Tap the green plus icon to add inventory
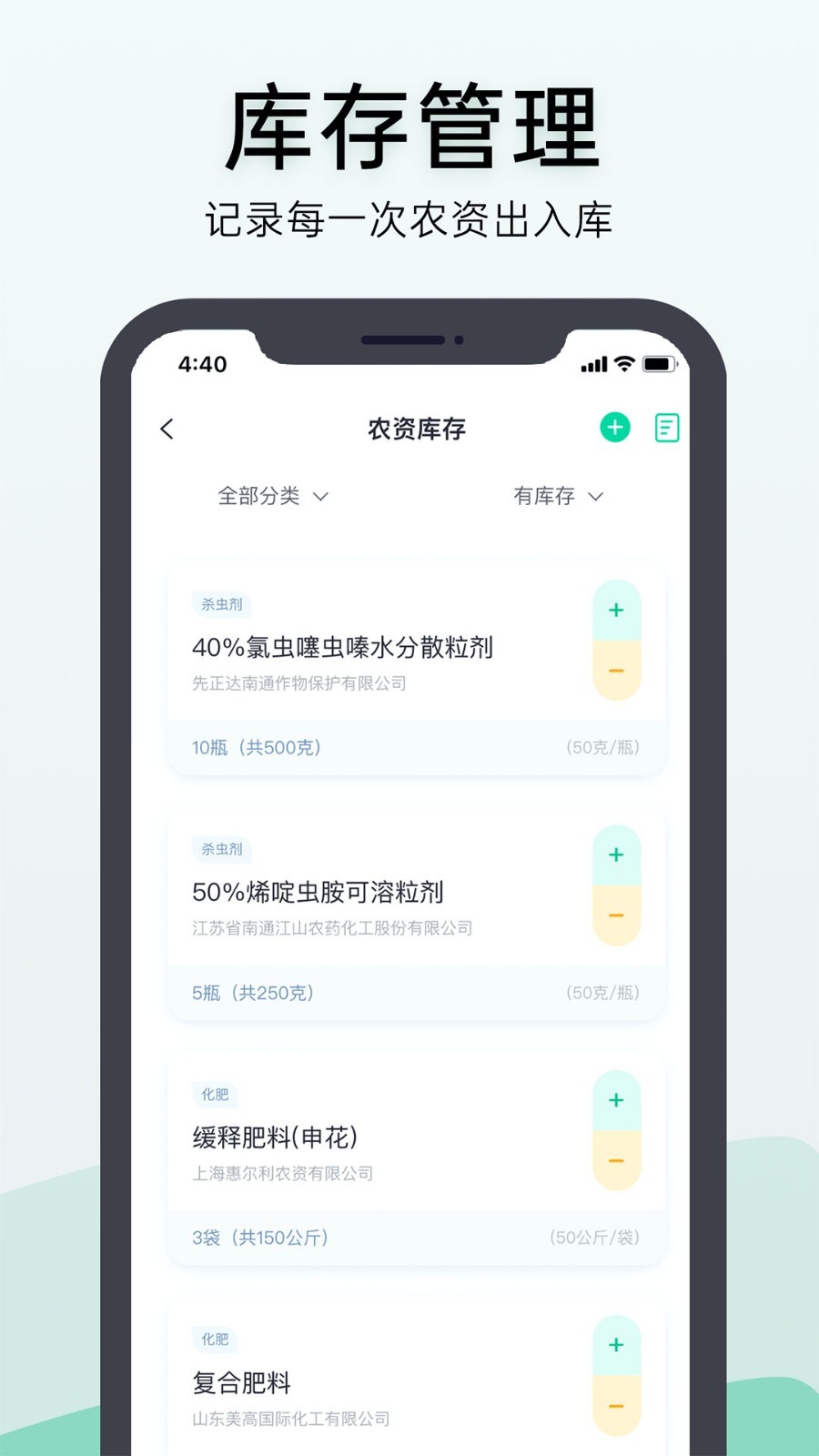This screenshot has height=1456, width=819. click(x=615, y=428)
